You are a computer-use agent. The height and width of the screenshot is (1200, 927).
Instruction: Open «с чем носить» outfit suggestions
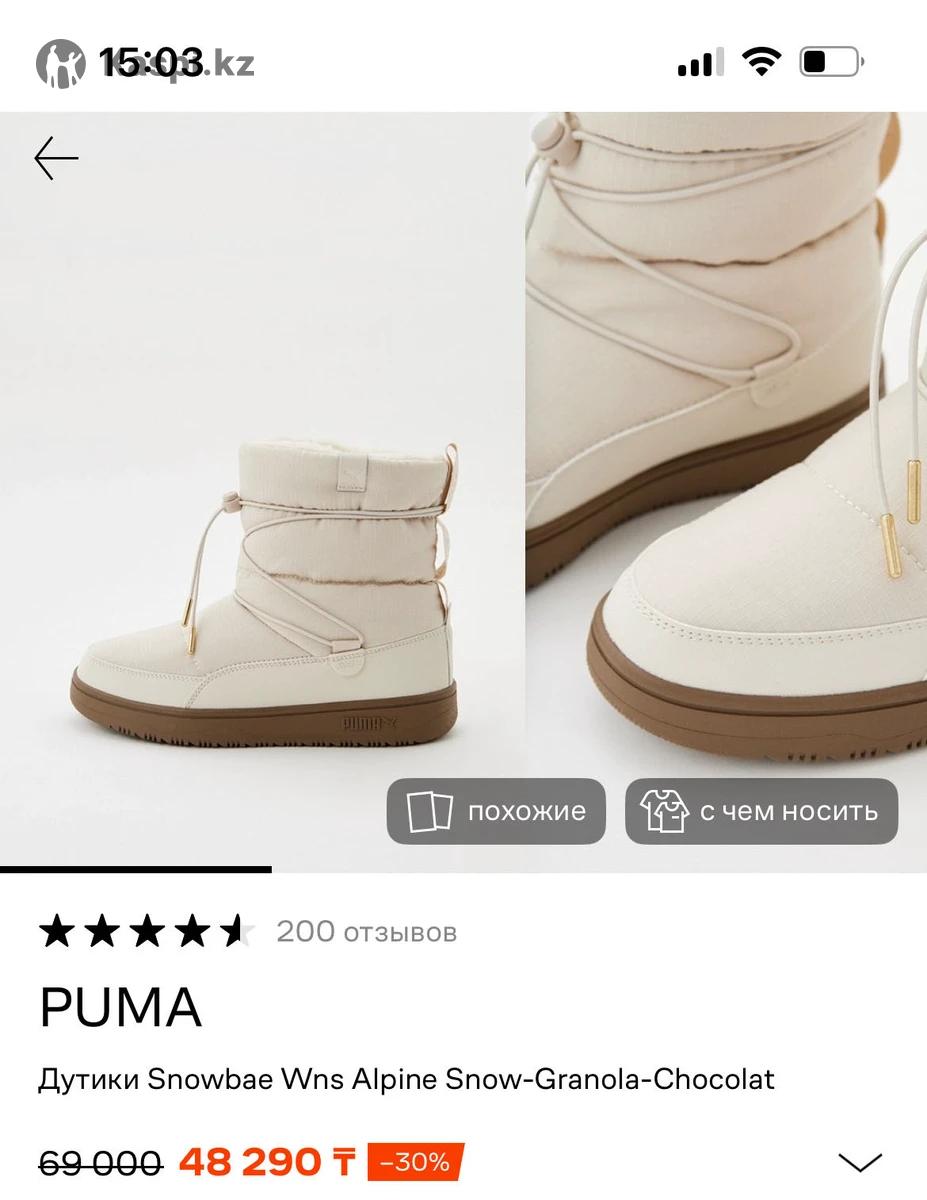point(761,811)
